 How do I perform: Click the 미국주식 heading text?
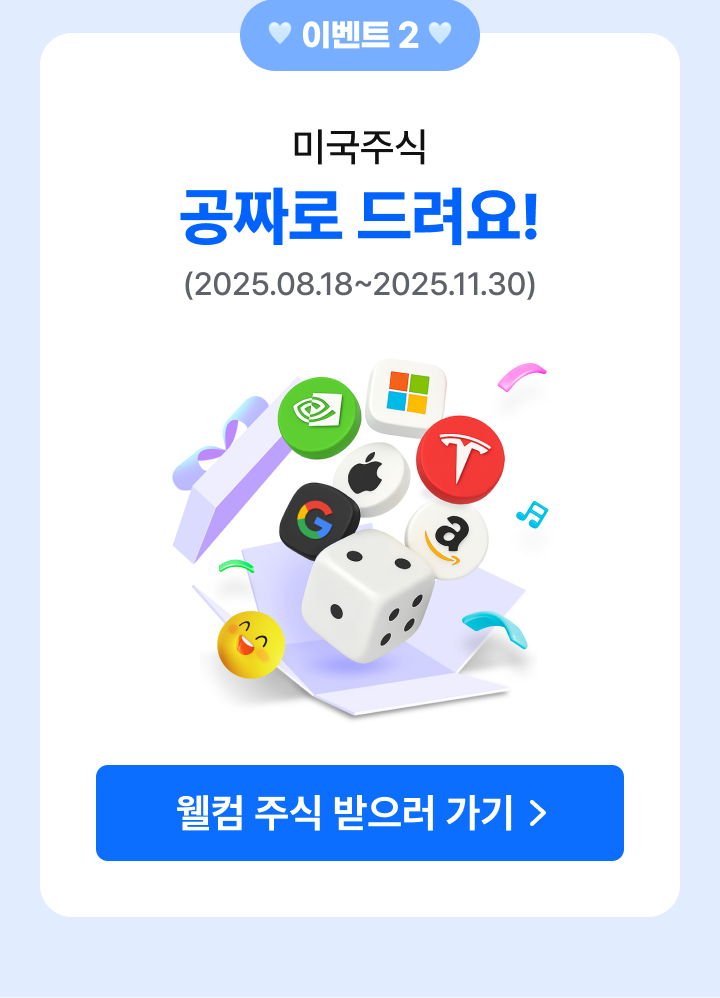click(360, 145)
